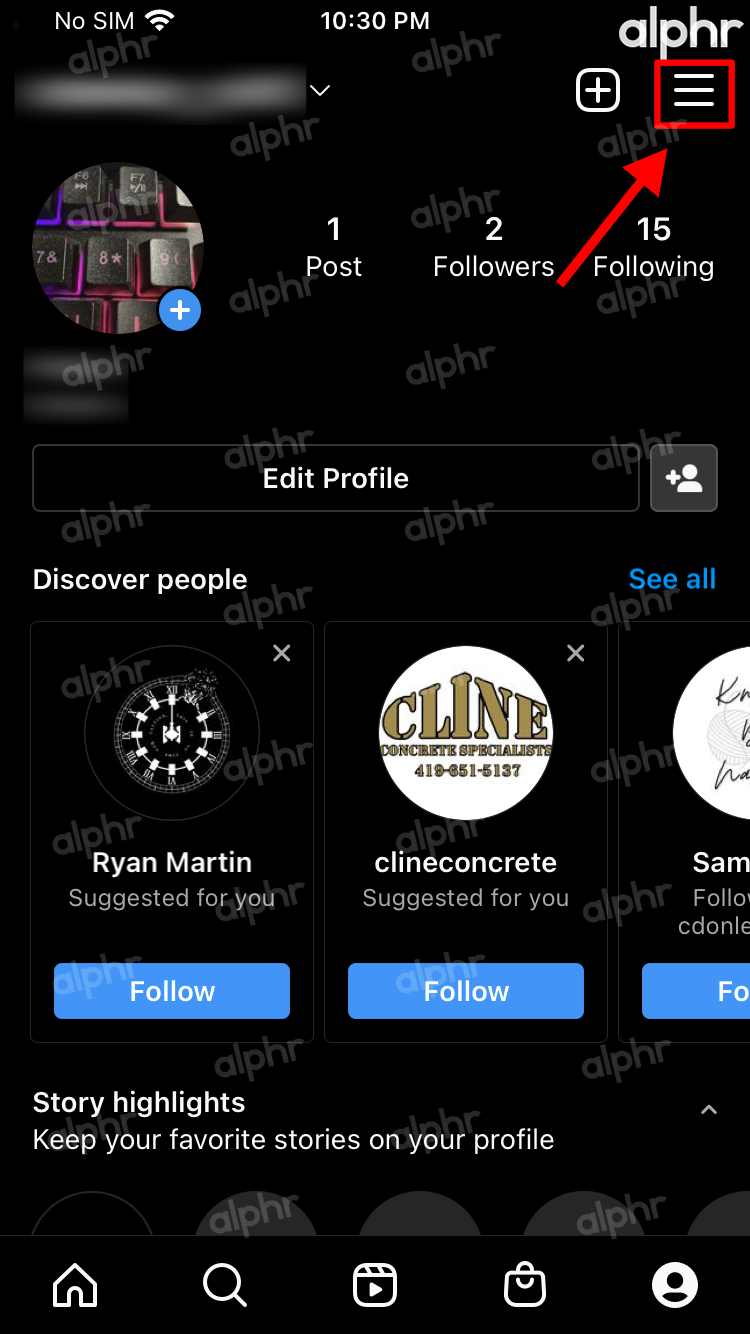The width and height of the screenshot is (750, 1334).
Task: Open the Shop tab
Action: click(x=525, y=1285)
